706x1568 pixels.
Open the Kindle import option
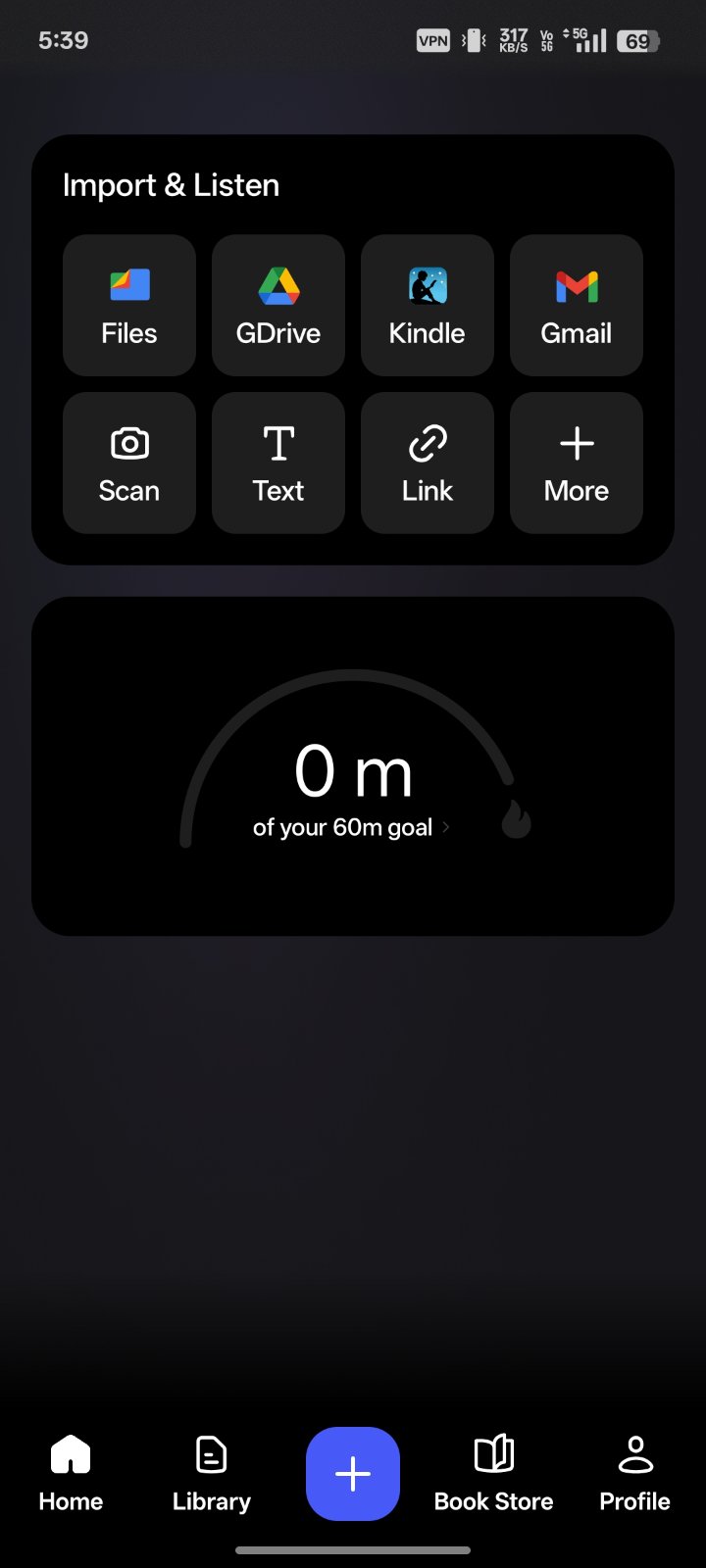(x=428, y=306)
